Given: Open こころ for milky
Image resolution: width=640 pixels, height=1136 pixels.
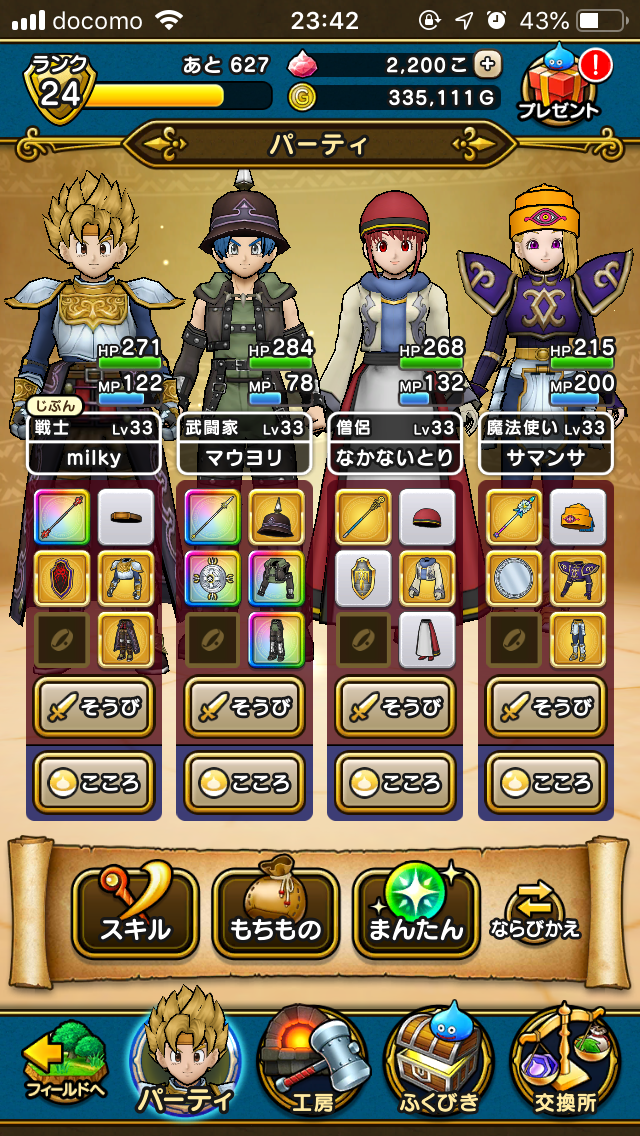Looking at the screenshot, I should point(94,782).
